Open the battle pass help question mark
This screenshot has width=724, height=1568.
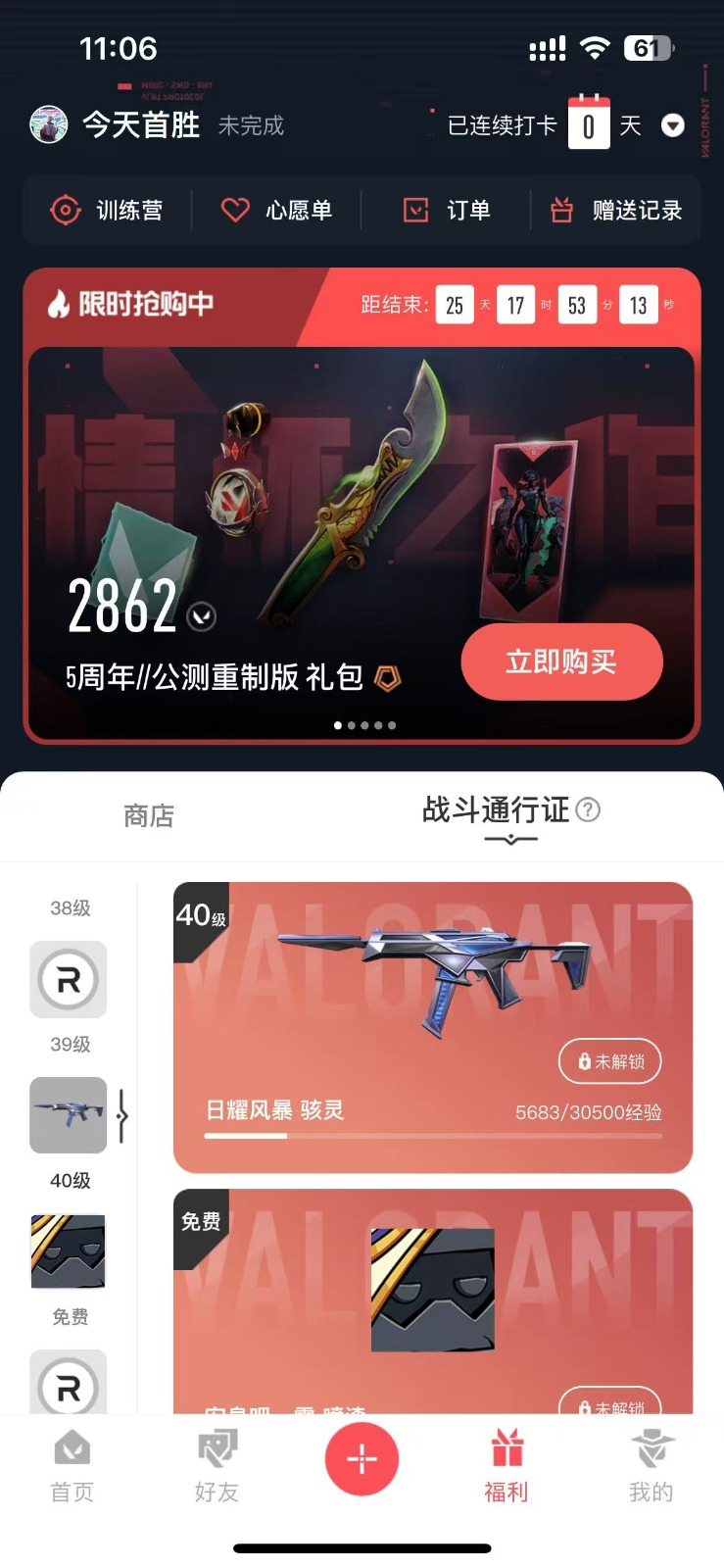[x=588, y=809]
